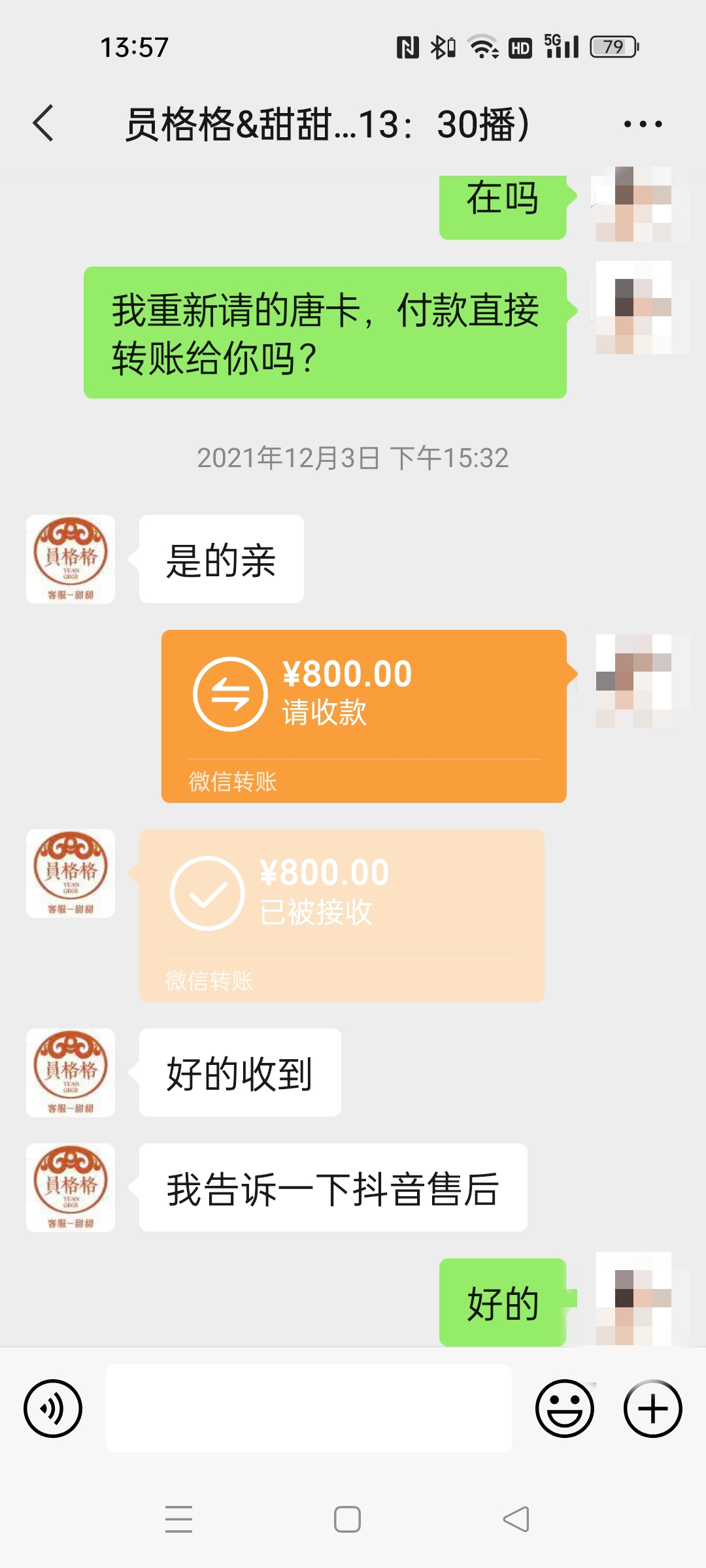This screenshot has height=1568, width=706.
Task: Go back from the chat
Action: [43, 123]
